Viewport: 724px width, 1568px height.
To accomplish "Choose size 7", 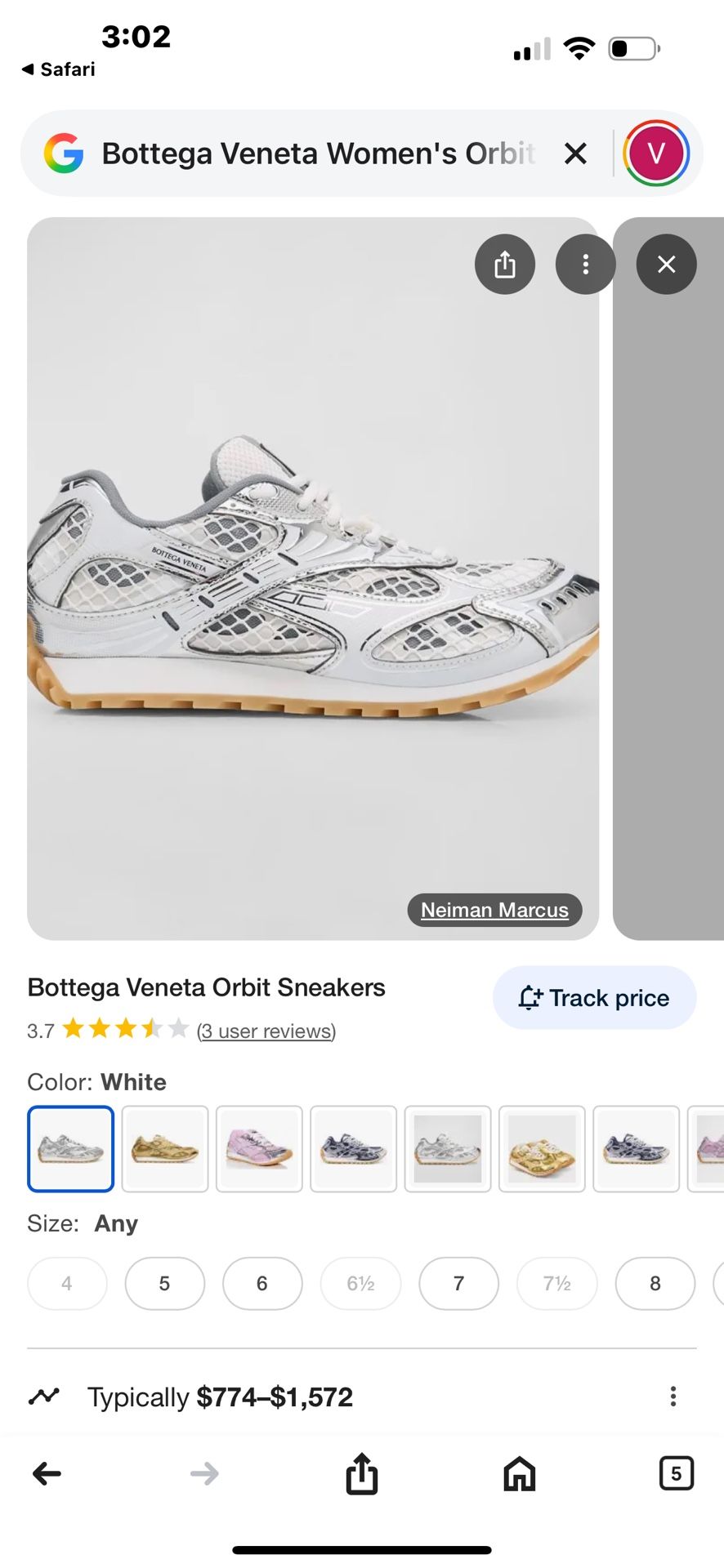I will tap(458, 1284).
